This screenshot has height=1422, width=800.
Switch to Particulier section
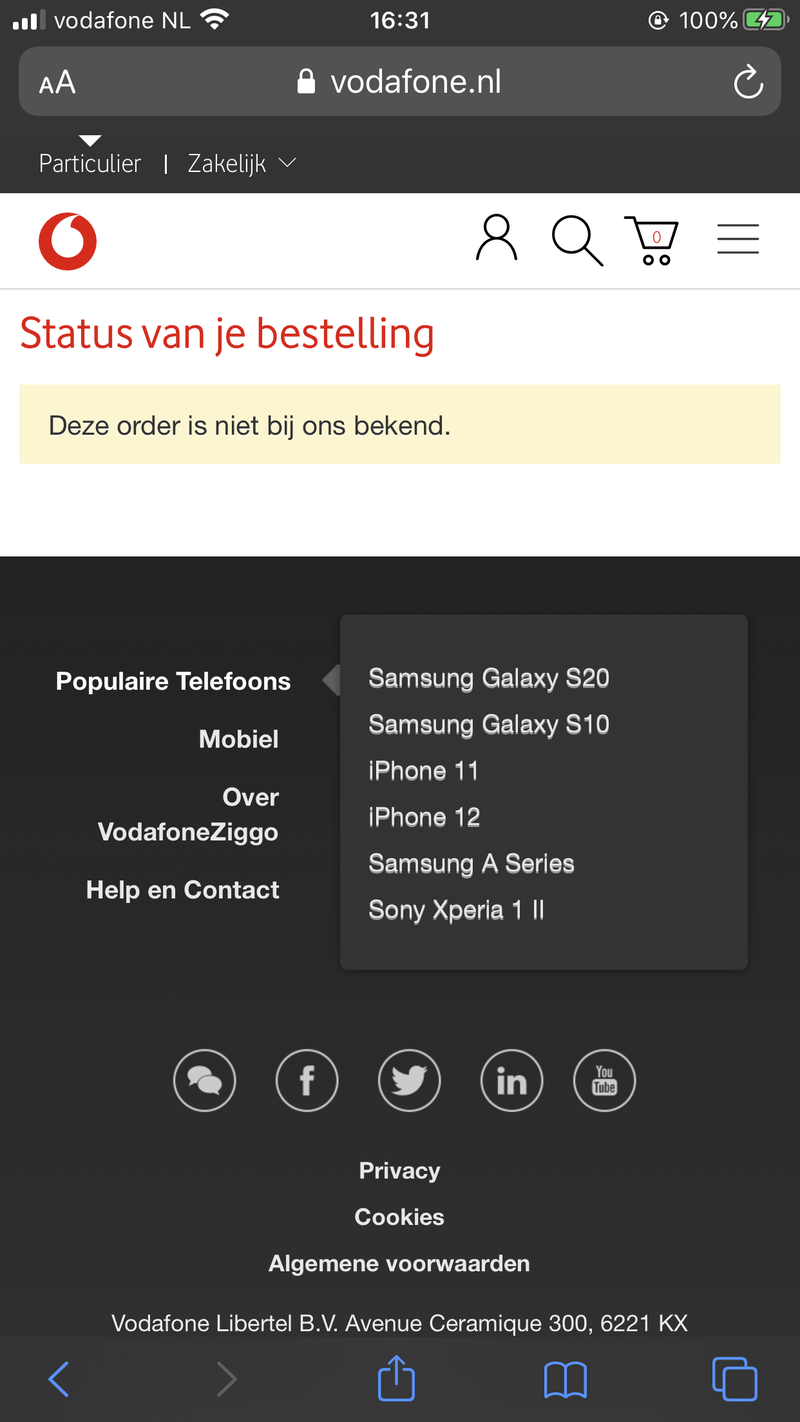coord(90,164)
